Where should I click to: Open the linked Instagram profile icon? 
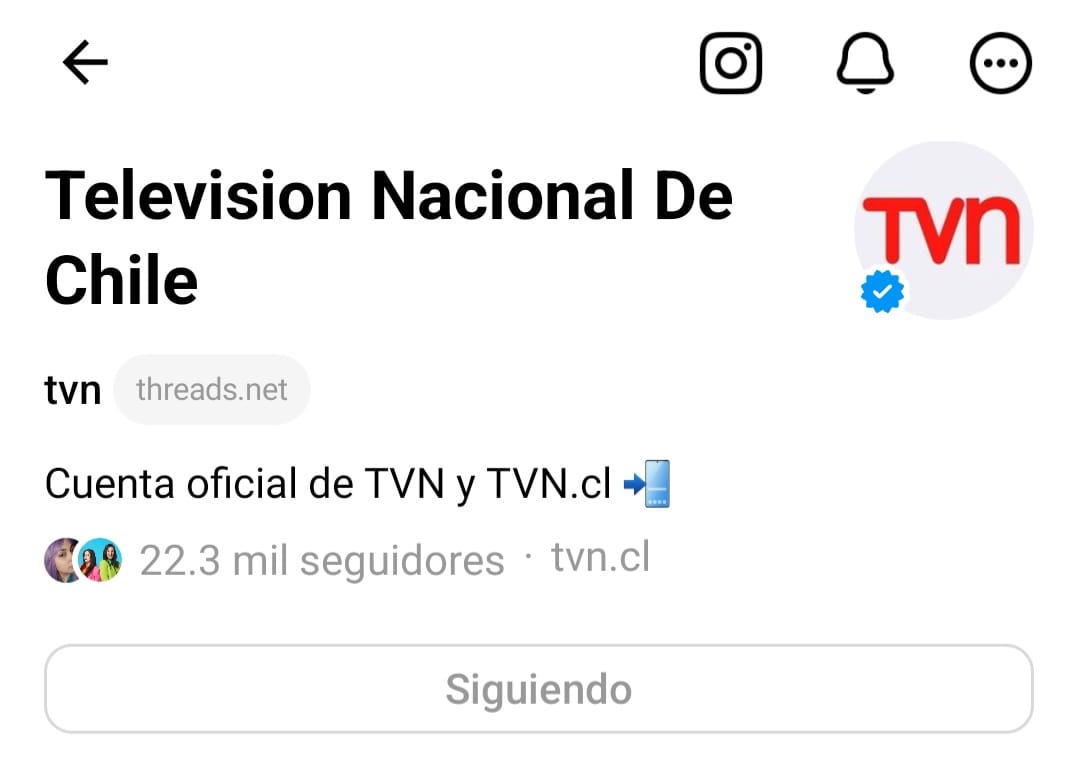coord(731,64)
